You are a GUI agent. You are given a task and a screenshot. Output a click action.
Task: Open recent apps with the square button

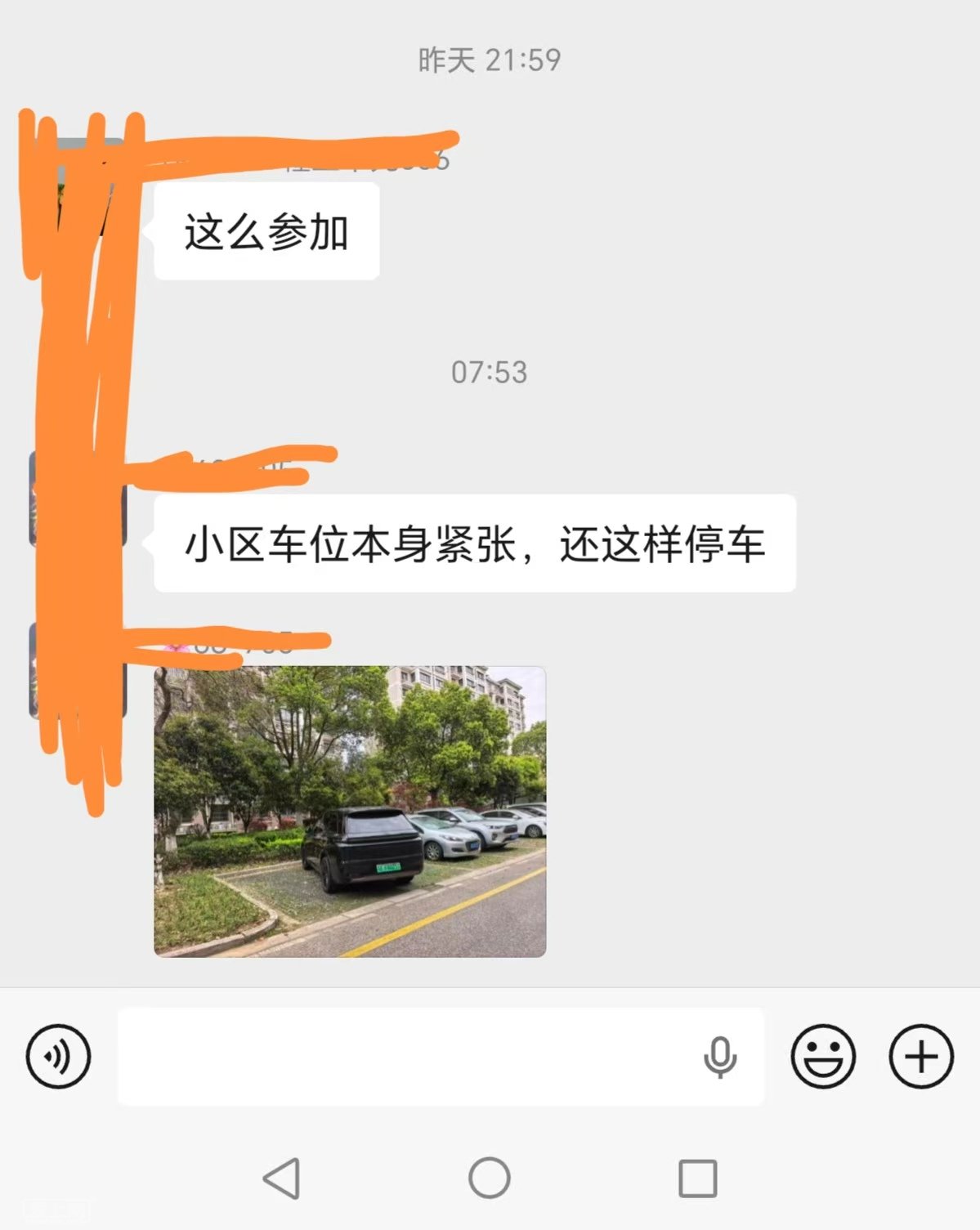(x=697, y=1178)
